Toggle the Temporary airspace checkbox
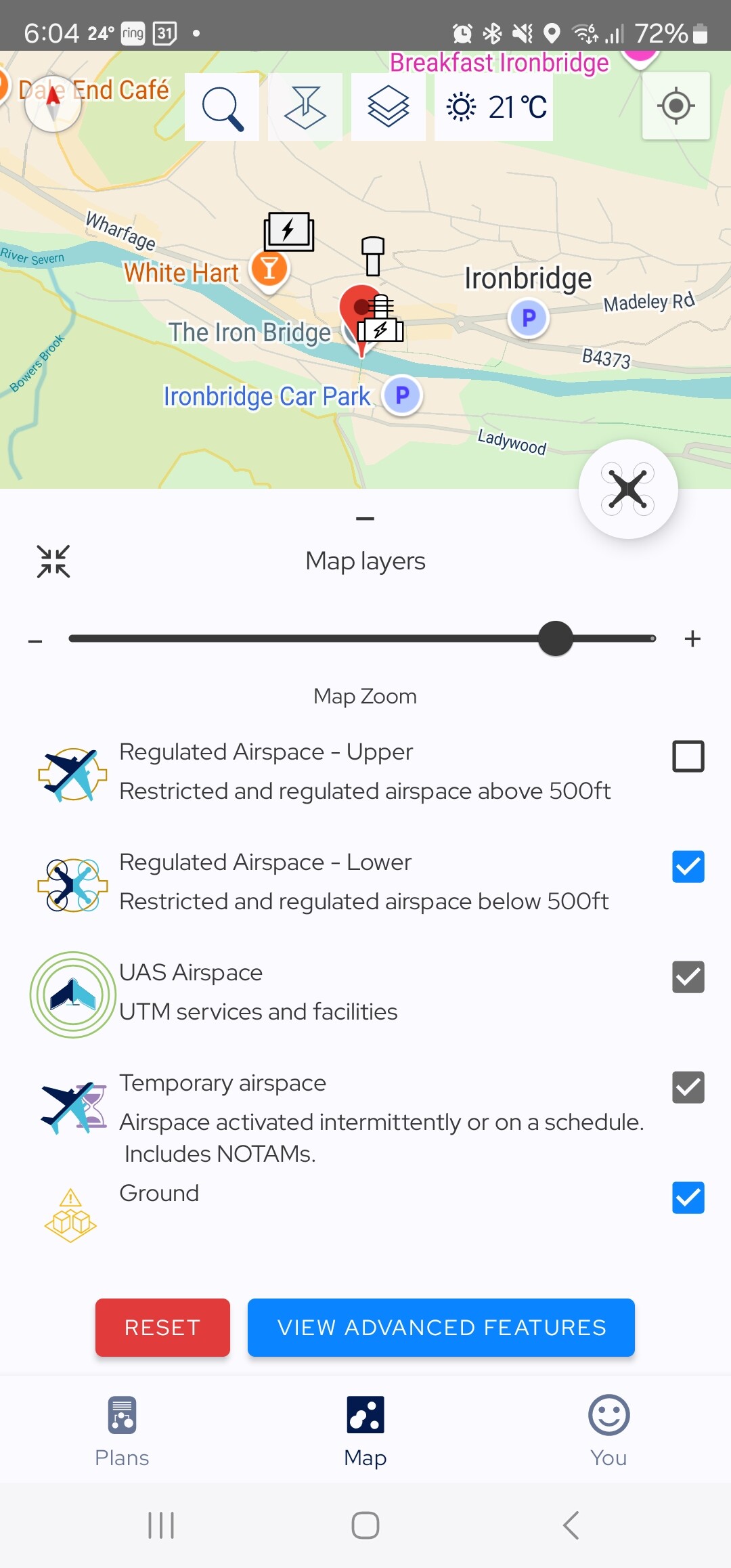731x1568 pixels. 688,1087
